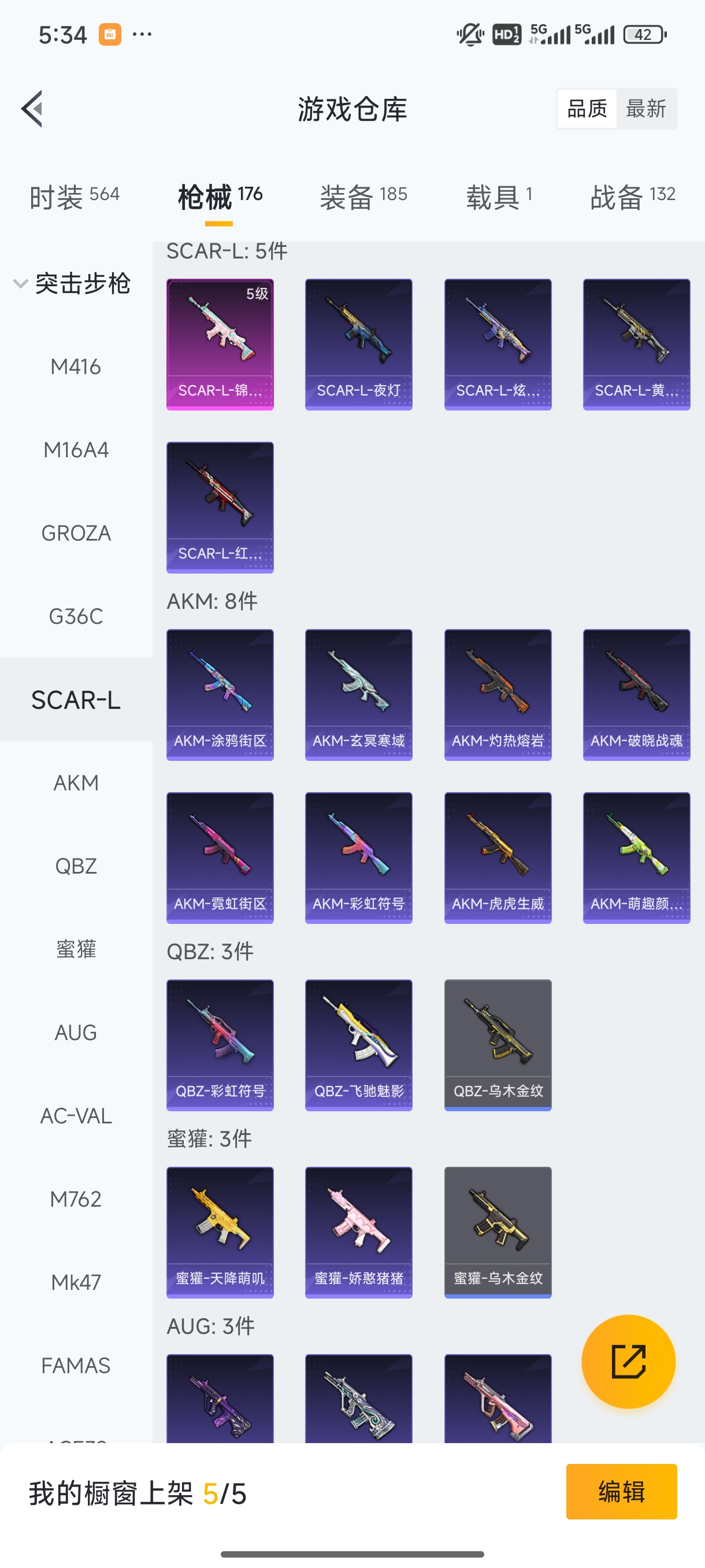Image resolution: width=705 pixels, height=1568 pixels.
Task: Go back using the top-left arrow
Action: (x=32, y=109)
